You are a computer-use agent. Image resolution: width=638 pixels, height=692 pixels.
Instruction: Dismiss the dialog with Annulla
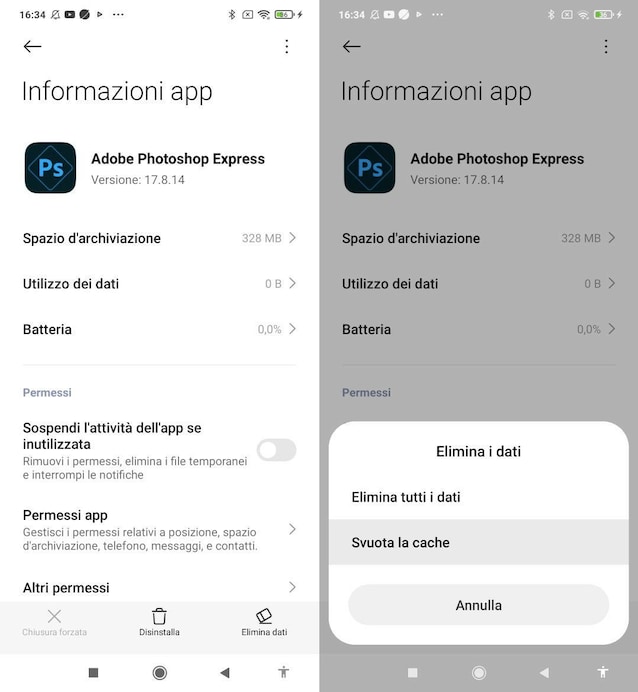pyautogui.click(x=478, y=605)
